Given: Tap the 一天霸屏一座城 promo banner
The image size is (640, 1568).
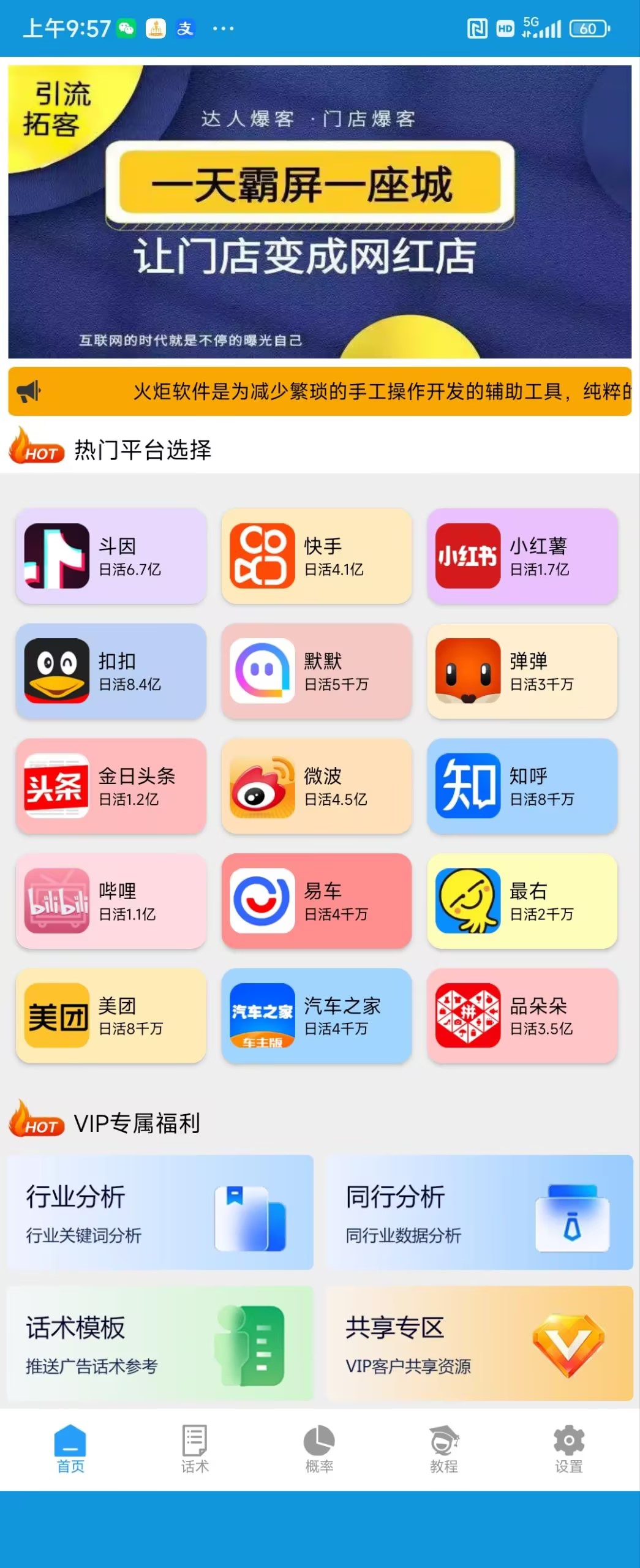Looking at the screenshot, I should 319,211.
